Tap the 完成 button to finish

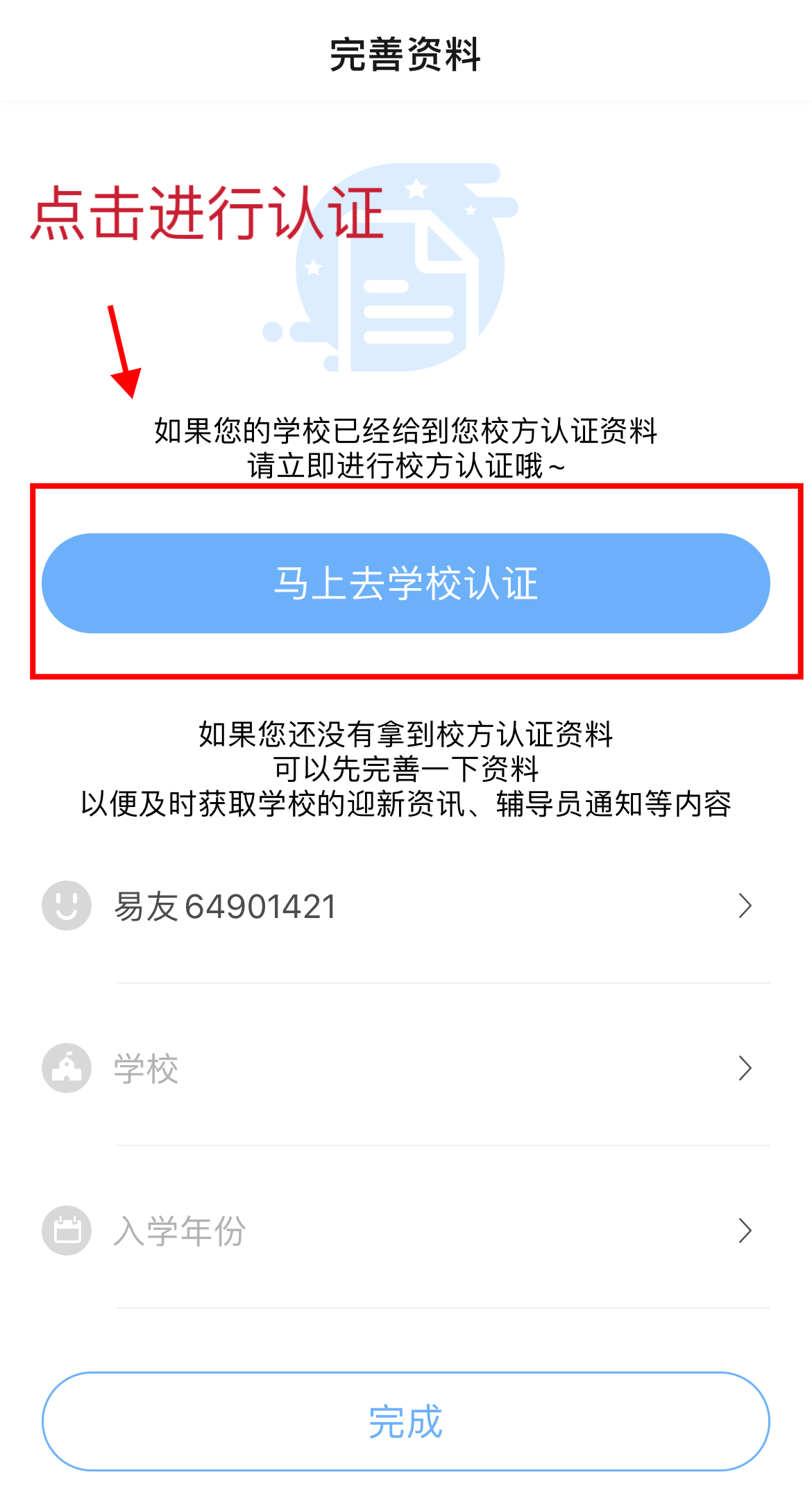coord(406,1421)
